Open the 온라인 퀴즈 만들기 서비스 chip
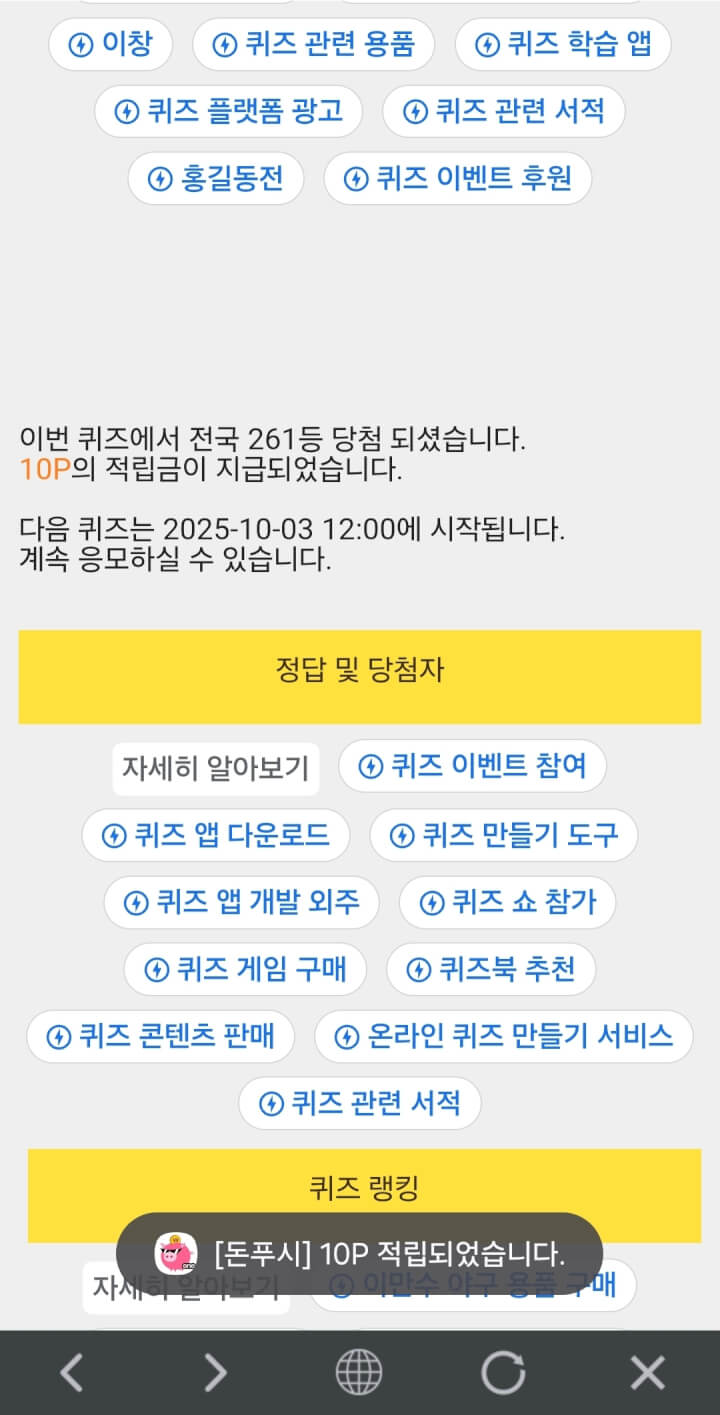The width and height of the screenshot is (720, 1415). (503, 1036)
